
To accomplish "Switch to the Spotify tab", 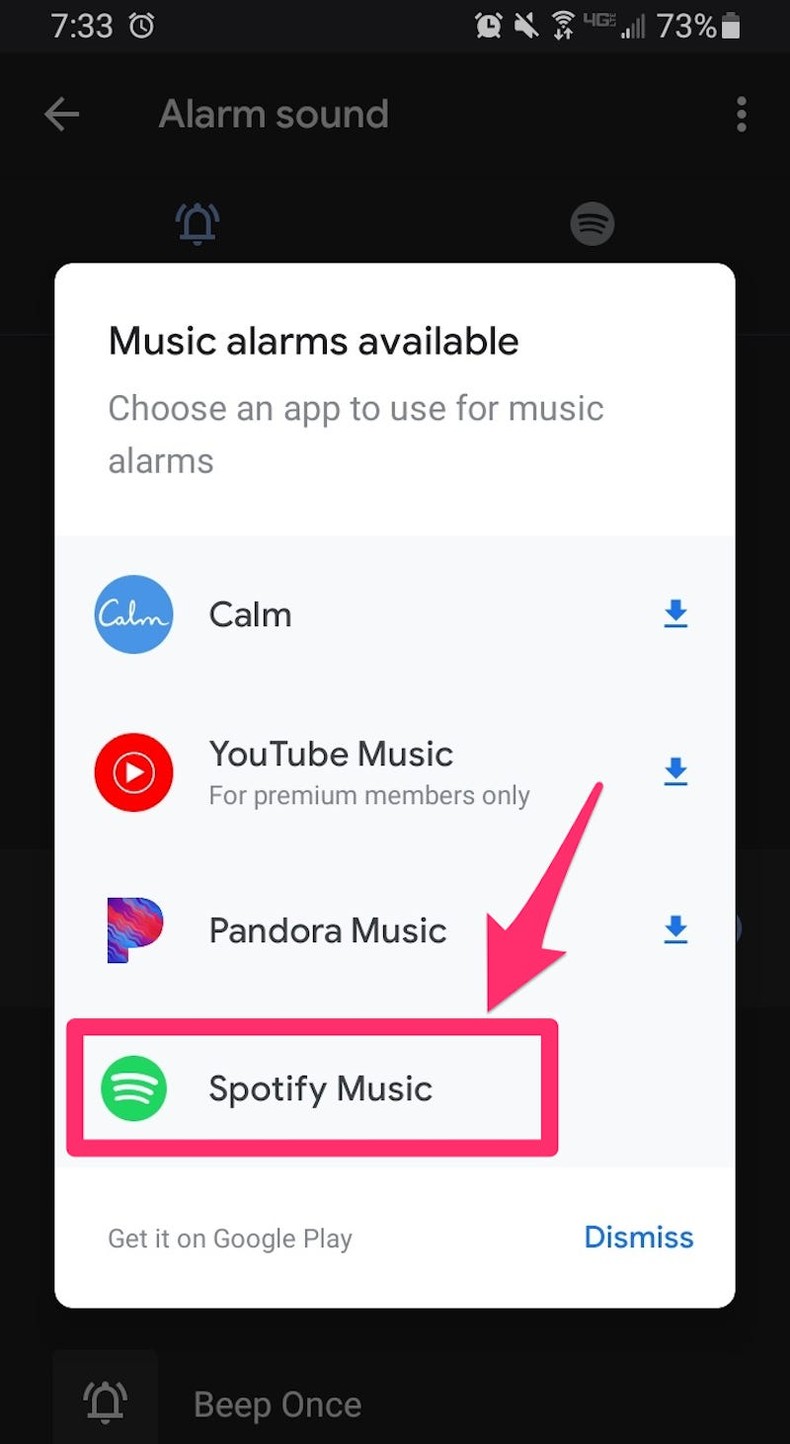I will tap(591, 223).
